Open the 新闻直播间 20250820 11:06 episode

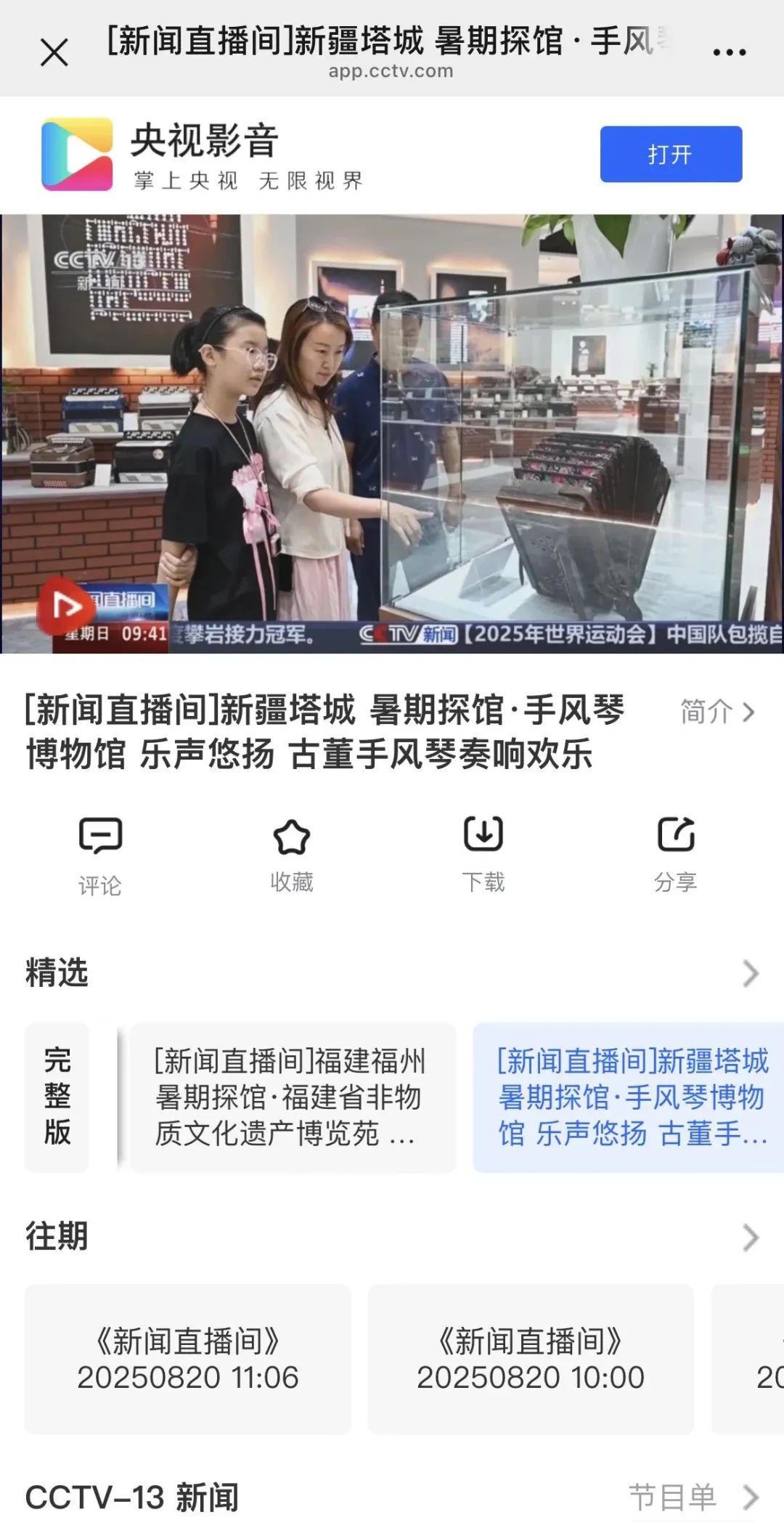pyautogui.click(x=188, y=1359)
